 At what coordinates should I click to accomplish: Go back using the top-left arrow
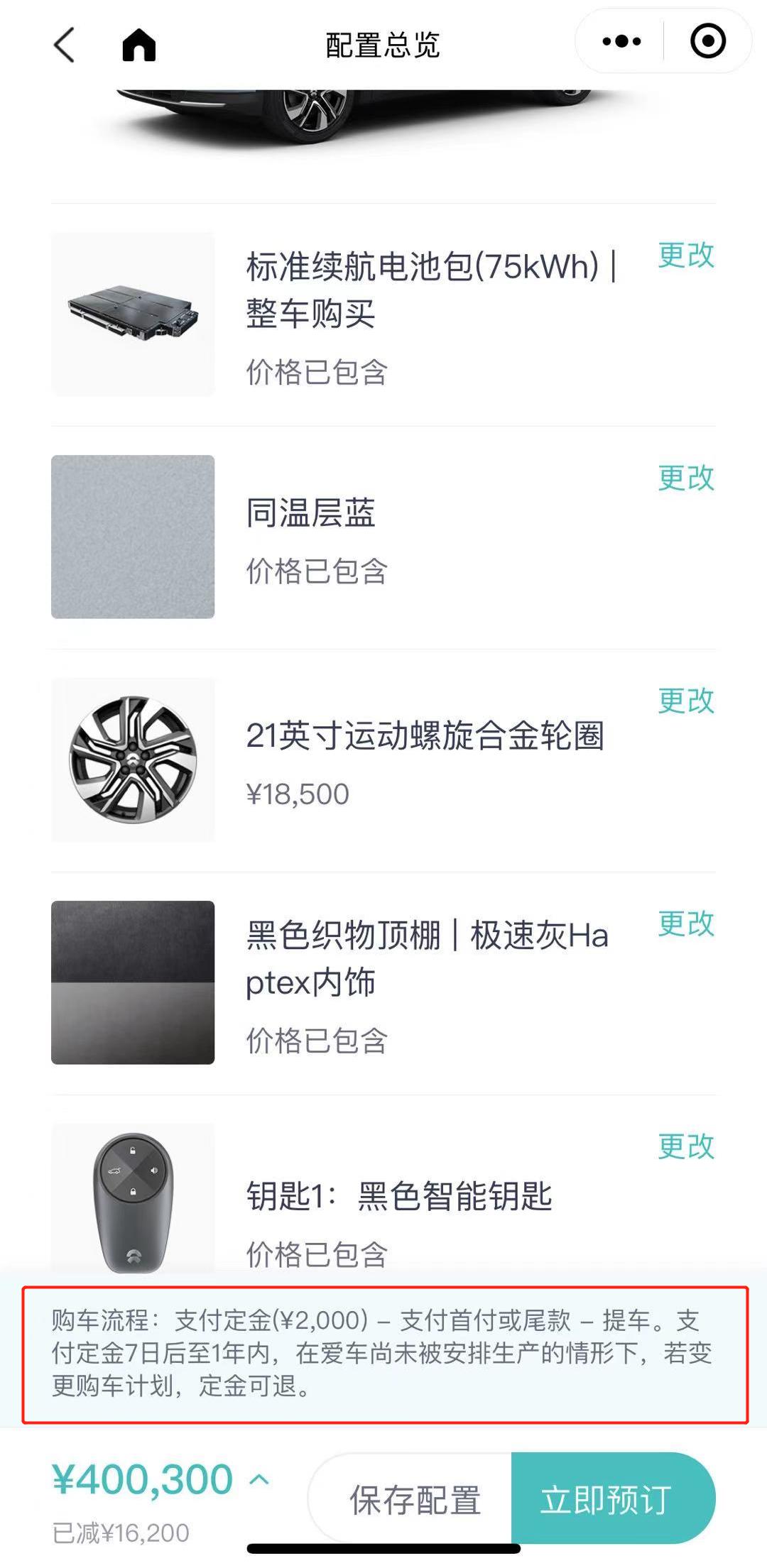(64, 45)
